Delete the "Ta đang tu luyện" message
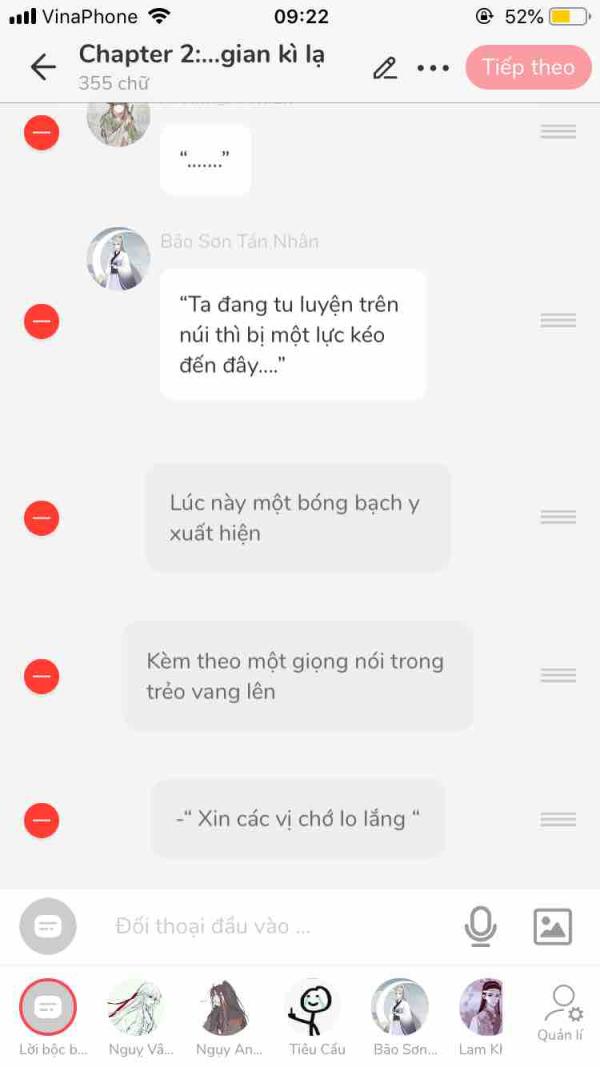Image resolution: width=600 pixels, height=1067 pixels. click(x=41, y=321)
